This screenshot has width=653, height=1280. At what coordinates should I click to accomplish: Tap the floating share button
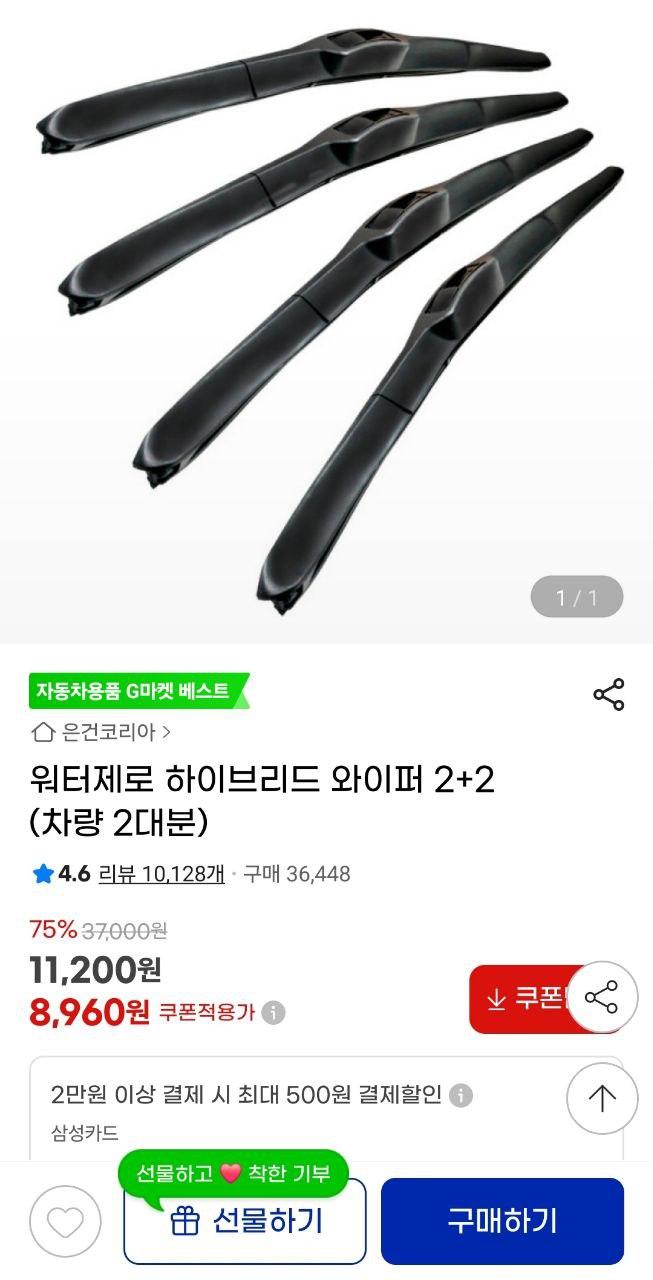coord(601,997)
